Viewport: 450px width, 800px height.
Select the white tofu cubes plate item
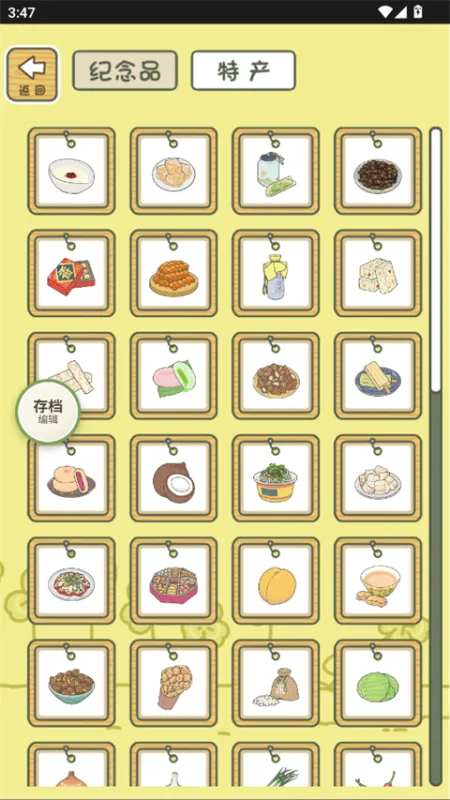[378, 478]
